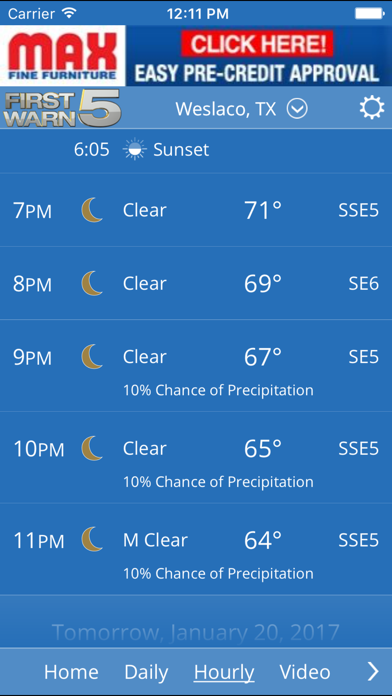Select the Hourly tab
The width and height of the screenshot is (392, 696).
[224, 672]
